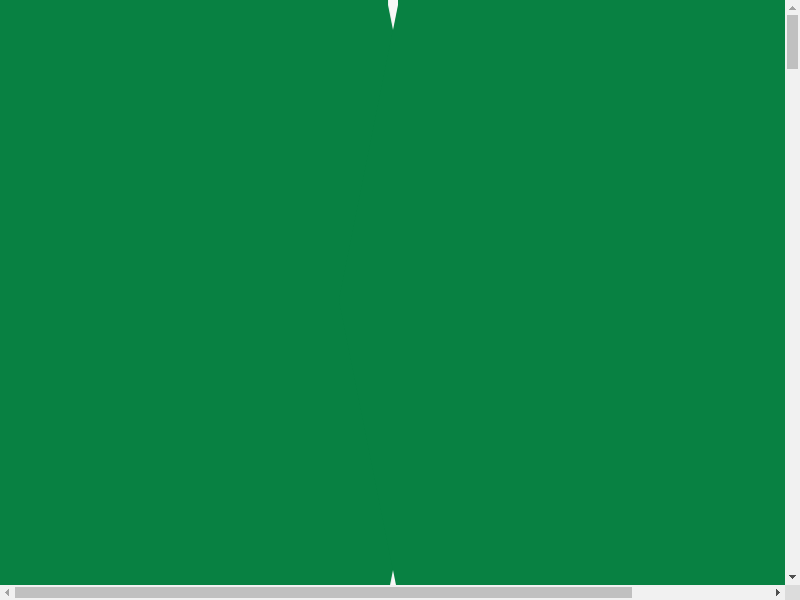Tap the vertical scrollbar's up arrow
This screenshot has height=600, width=800.
coord(792,6)
